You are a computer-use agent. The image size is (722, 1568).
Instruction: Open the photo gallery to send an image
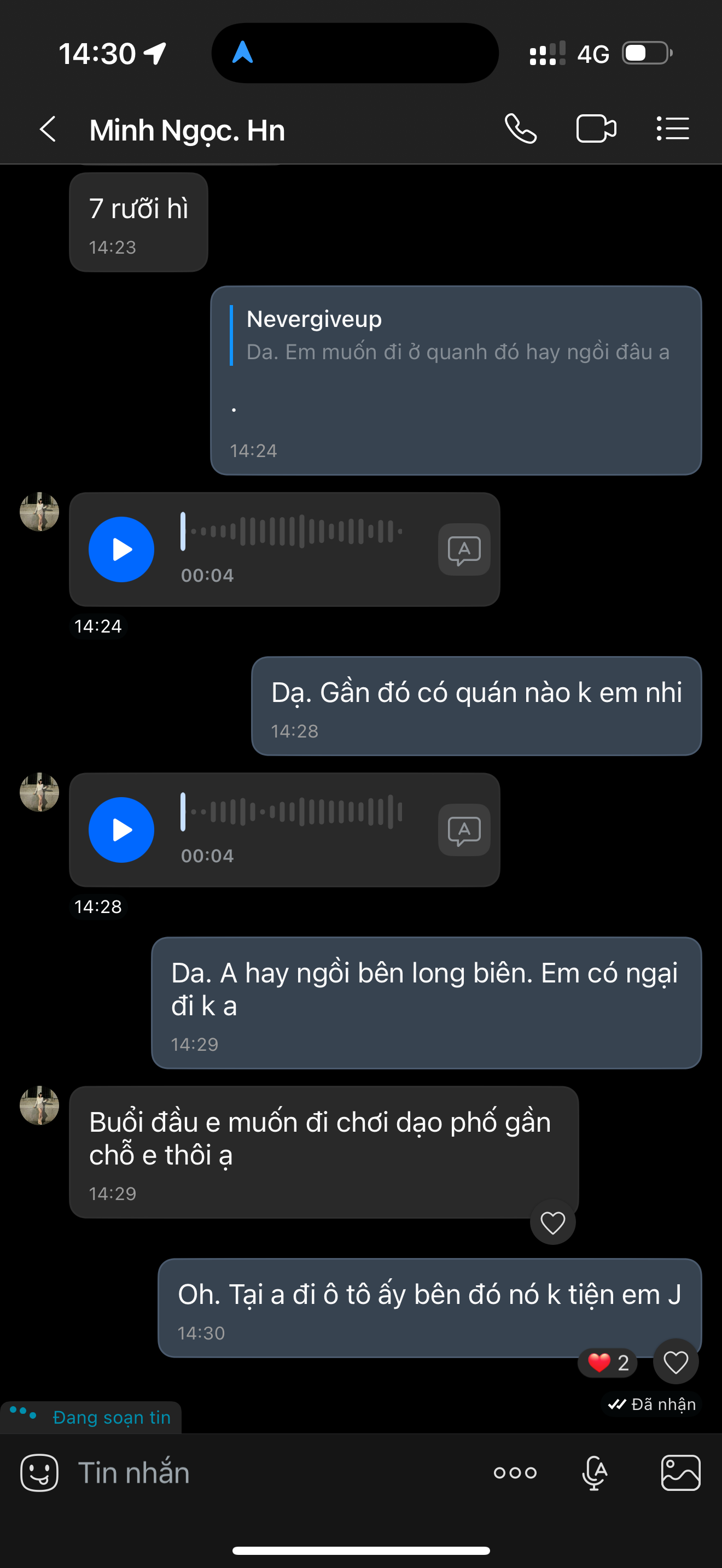click(680, 1473)
